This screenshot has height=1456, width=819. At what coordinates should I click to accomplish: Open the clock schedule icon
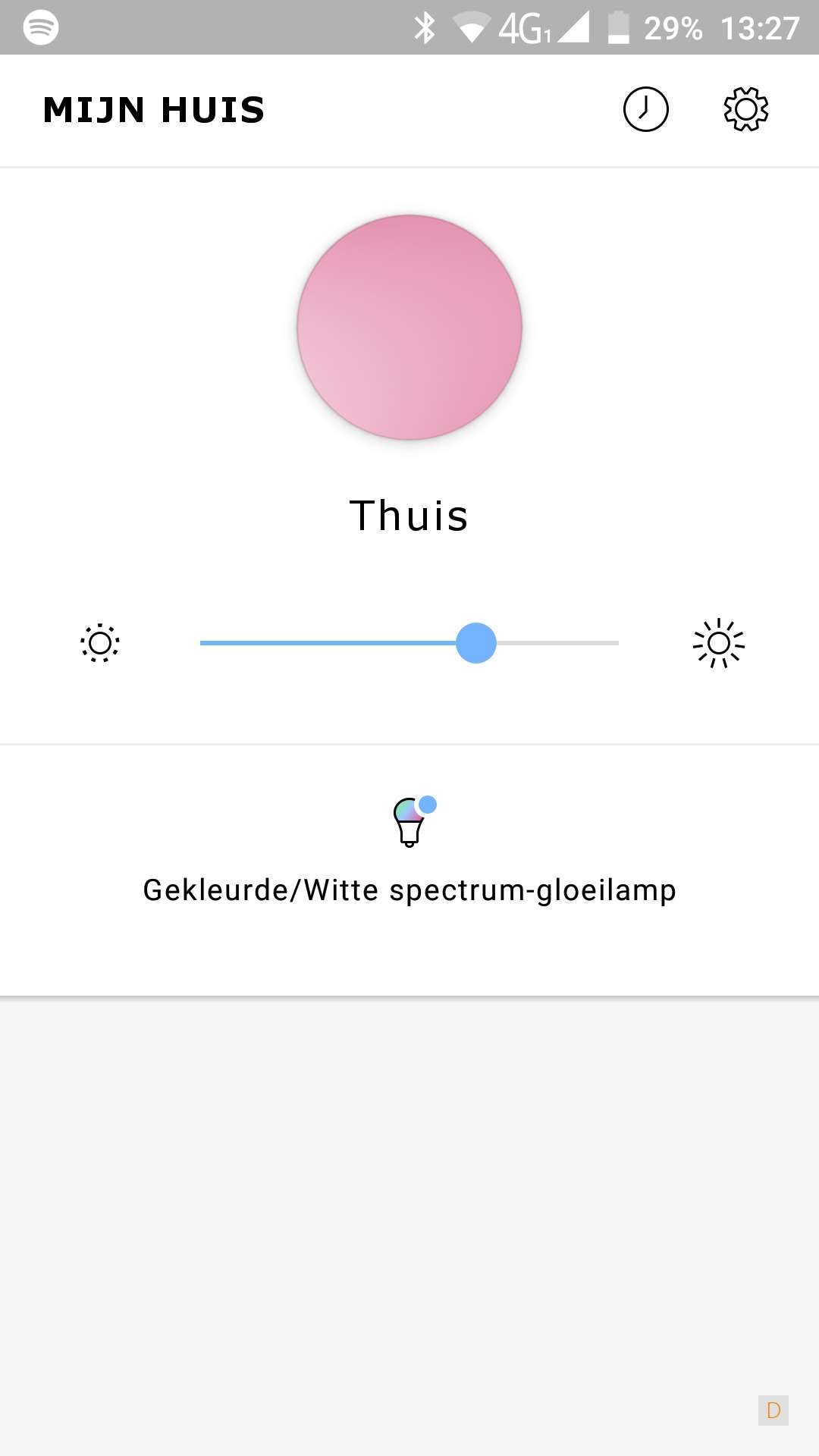tap(645, 109)
